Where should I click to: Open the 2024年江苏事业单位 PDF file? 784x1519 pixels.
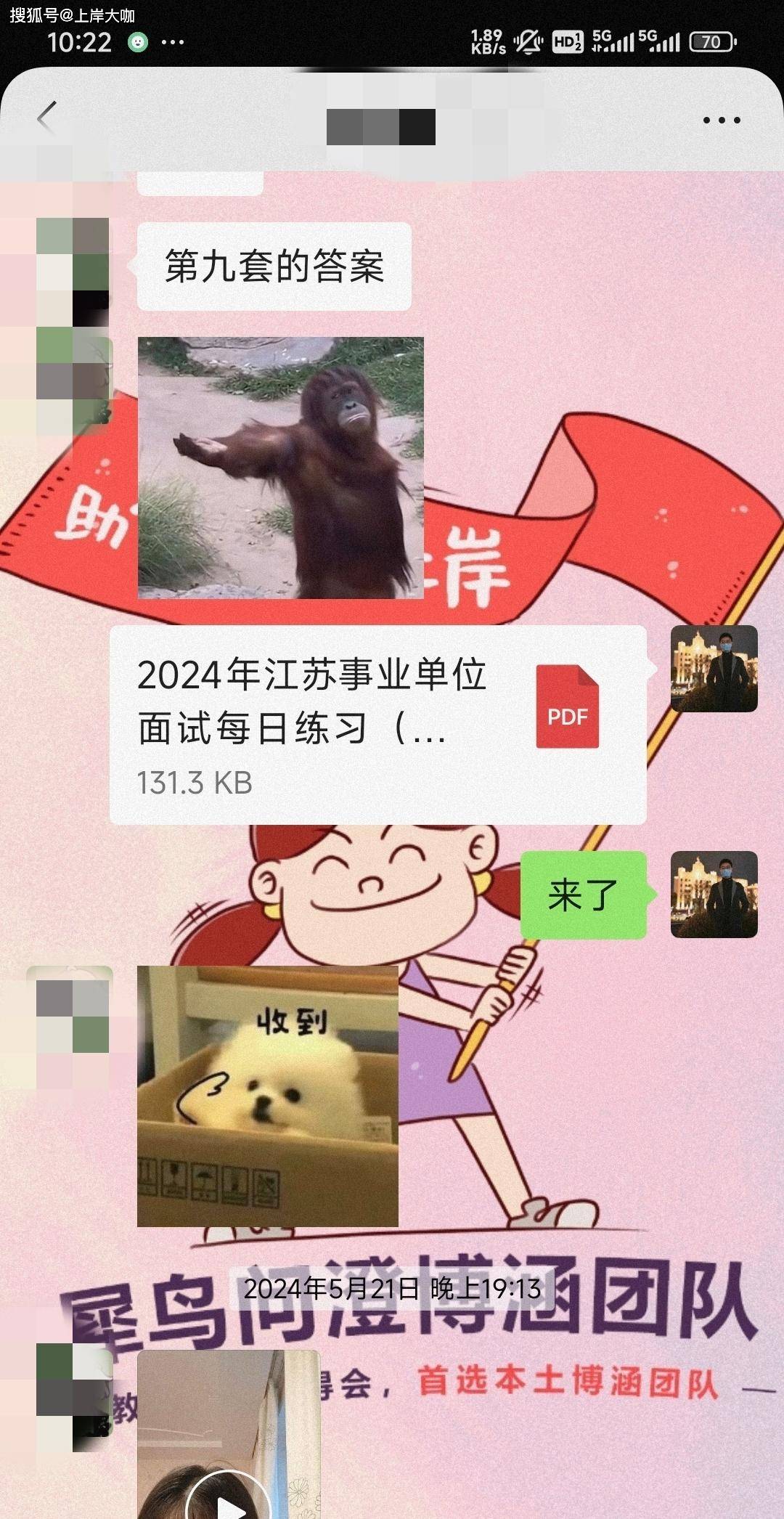(377, 724)
